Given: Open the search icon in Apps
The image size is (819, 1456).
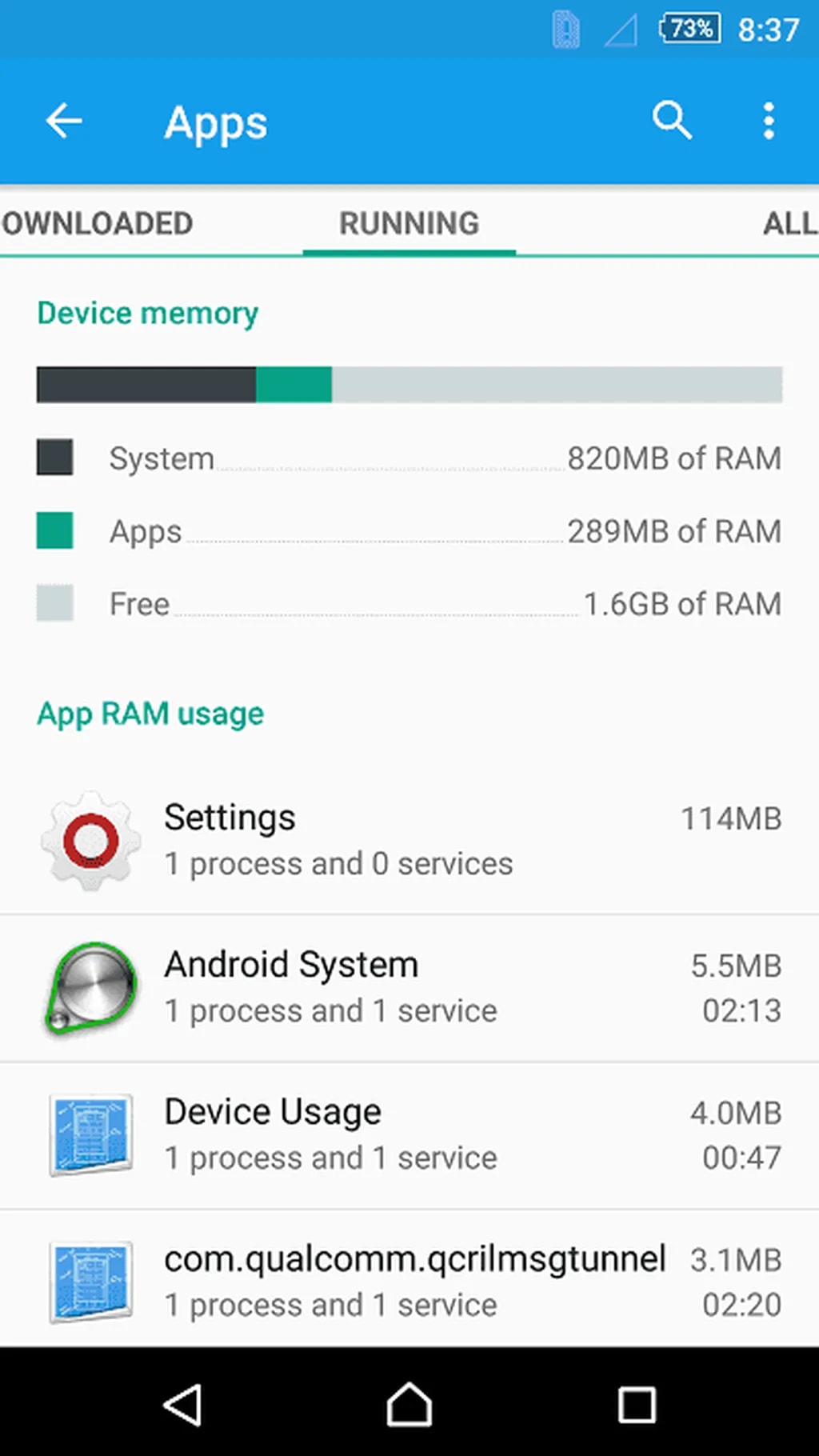Looking at the screenshot, I should click(671, 121).
